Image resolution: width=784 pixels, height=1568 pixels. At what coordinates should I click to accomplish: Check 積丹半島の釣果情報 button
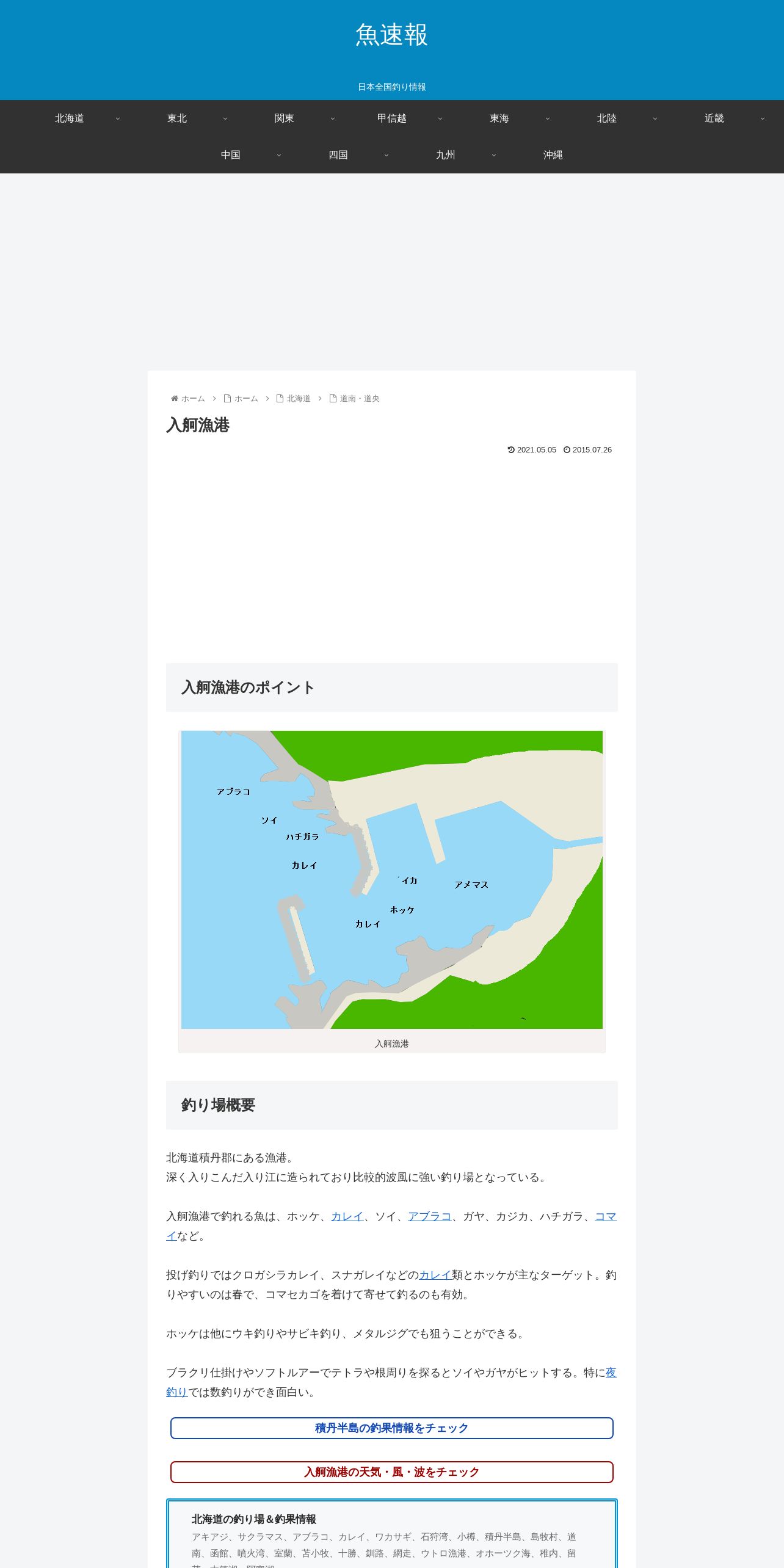392,1428
